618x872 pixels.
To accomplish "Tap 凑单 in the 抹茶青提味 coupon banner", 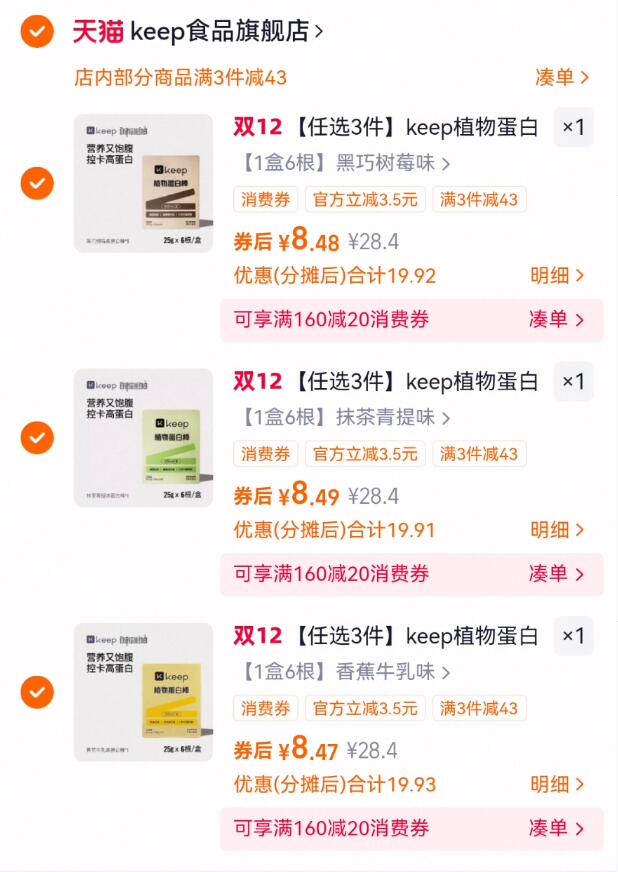I will (557, 574).
